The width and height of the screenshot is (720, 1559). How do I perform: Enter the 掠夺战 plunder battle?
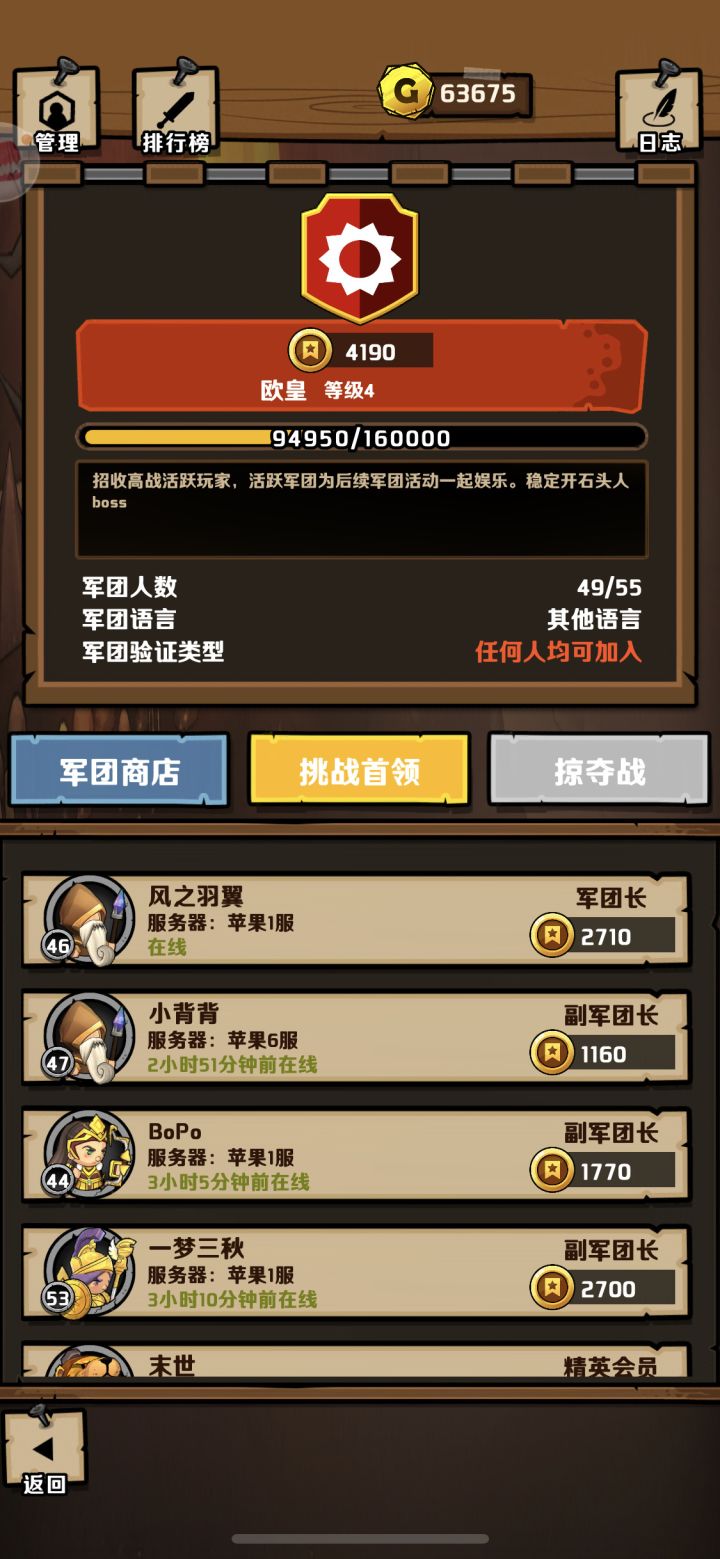[x=599, y=769]
